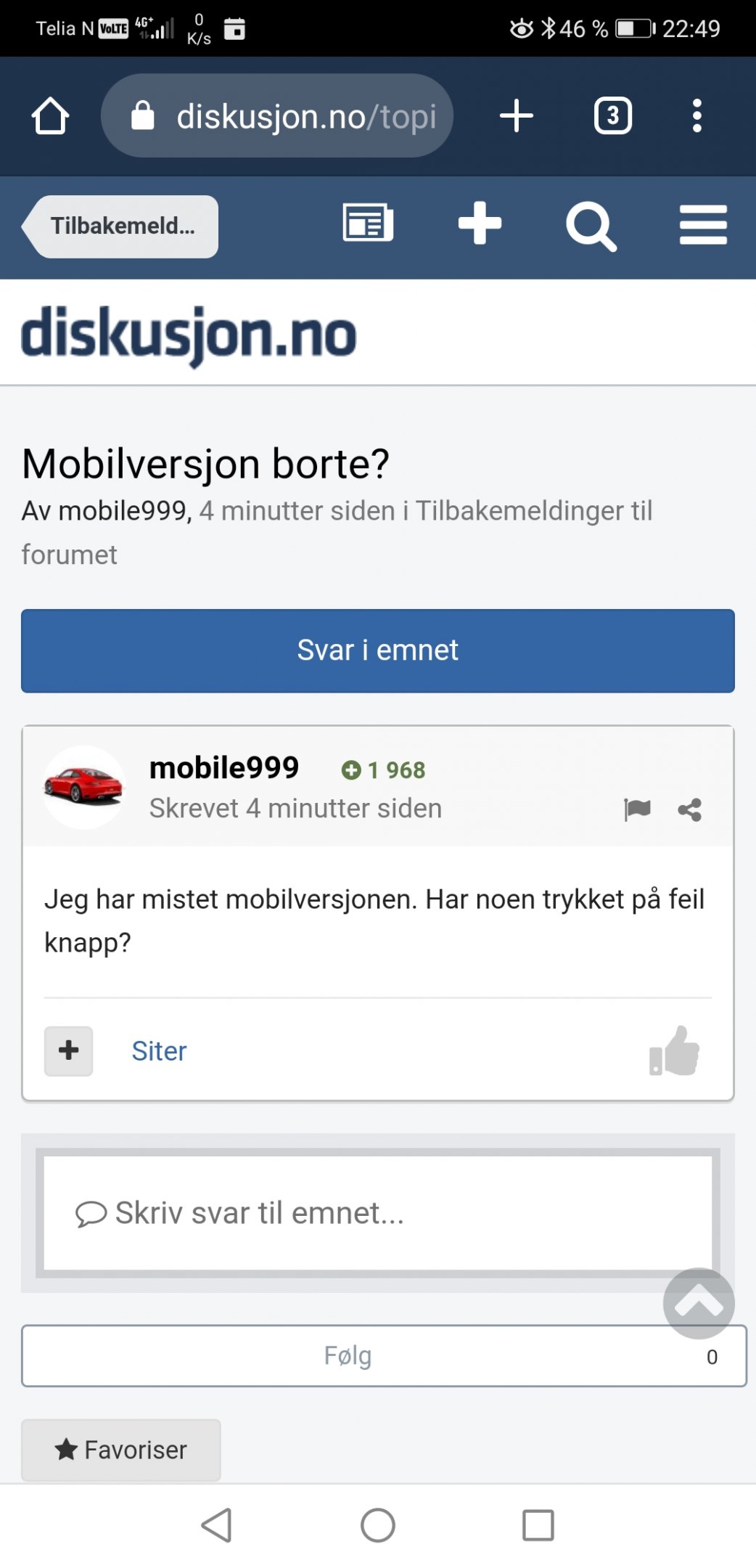Viewport: 756px width, 1568px height.
Task: Tap the multi-quote plus button
Action: (68, 1051)
